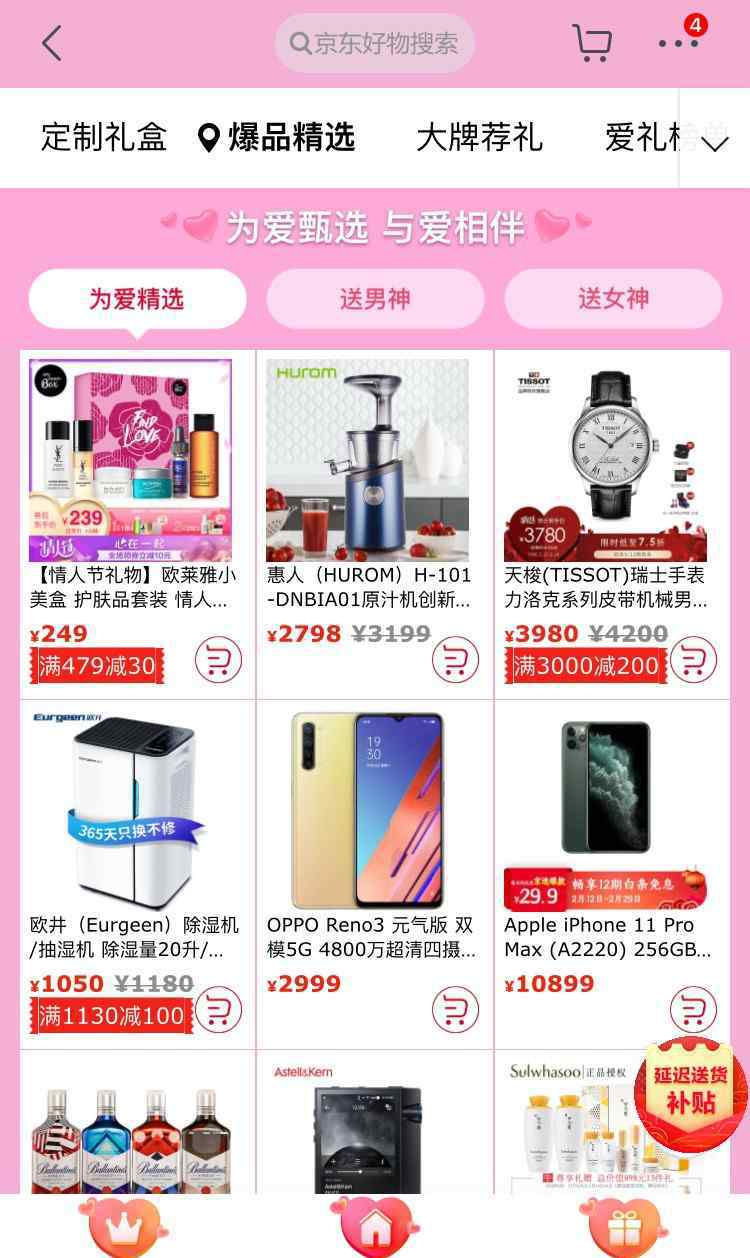Open the OPPO Reno3 product card
The height and width of the screenshot is (1258, 750).
click(368, 811)
